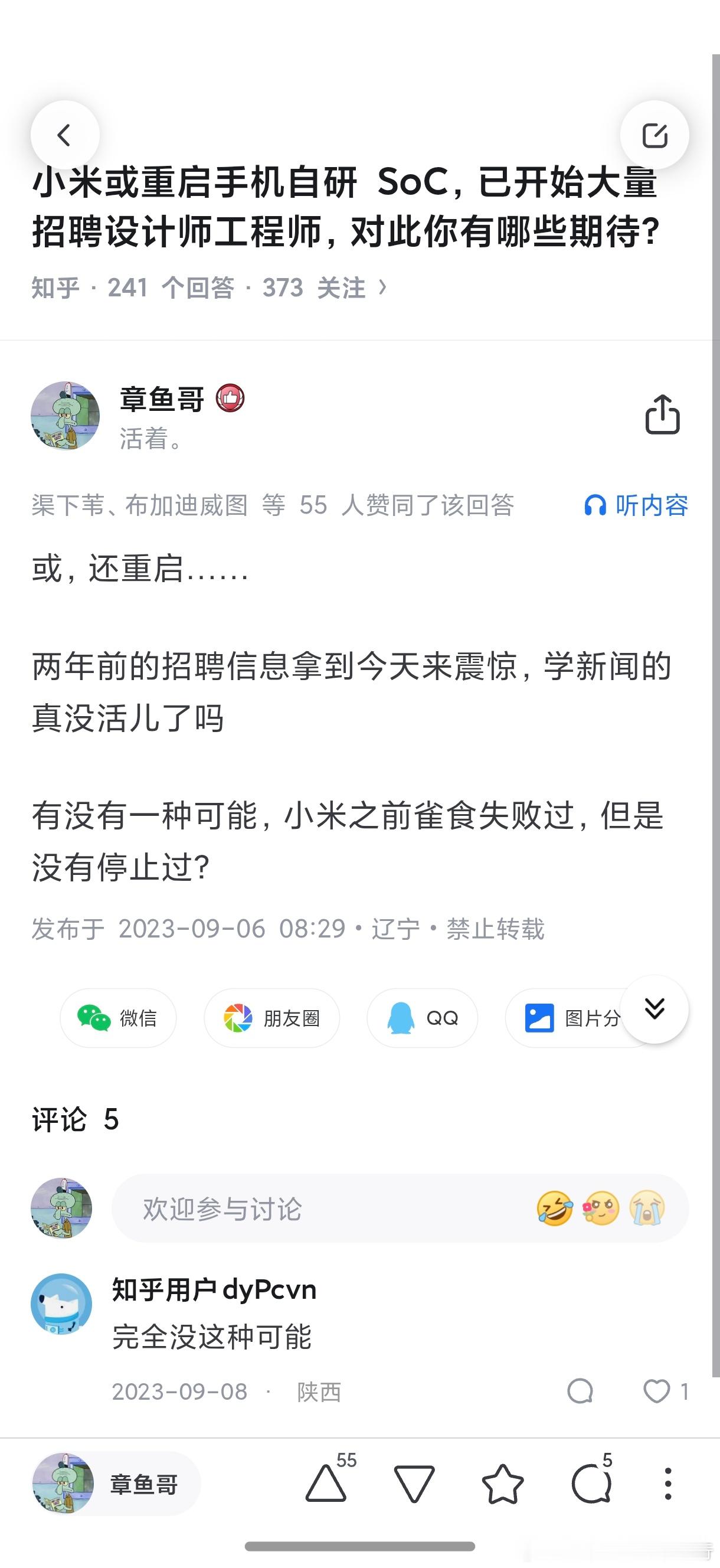The width and height of the screenshot is (720, 1568).
Task: Save the answer with the star icon
Action: coord(503,1484)
